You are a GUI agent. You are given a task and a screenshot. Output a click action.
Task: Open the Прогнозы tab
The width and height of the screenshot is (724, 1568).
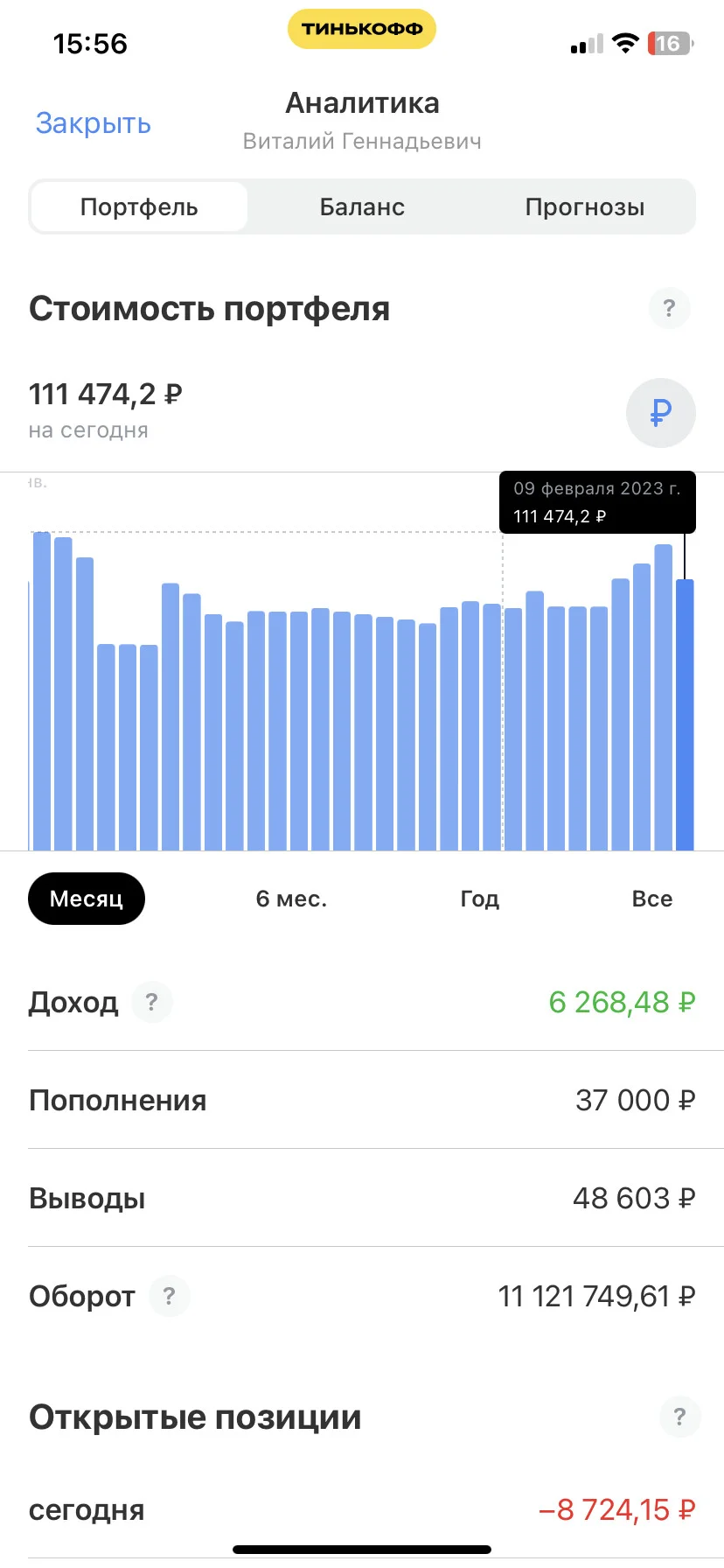[x=585, y=207]
